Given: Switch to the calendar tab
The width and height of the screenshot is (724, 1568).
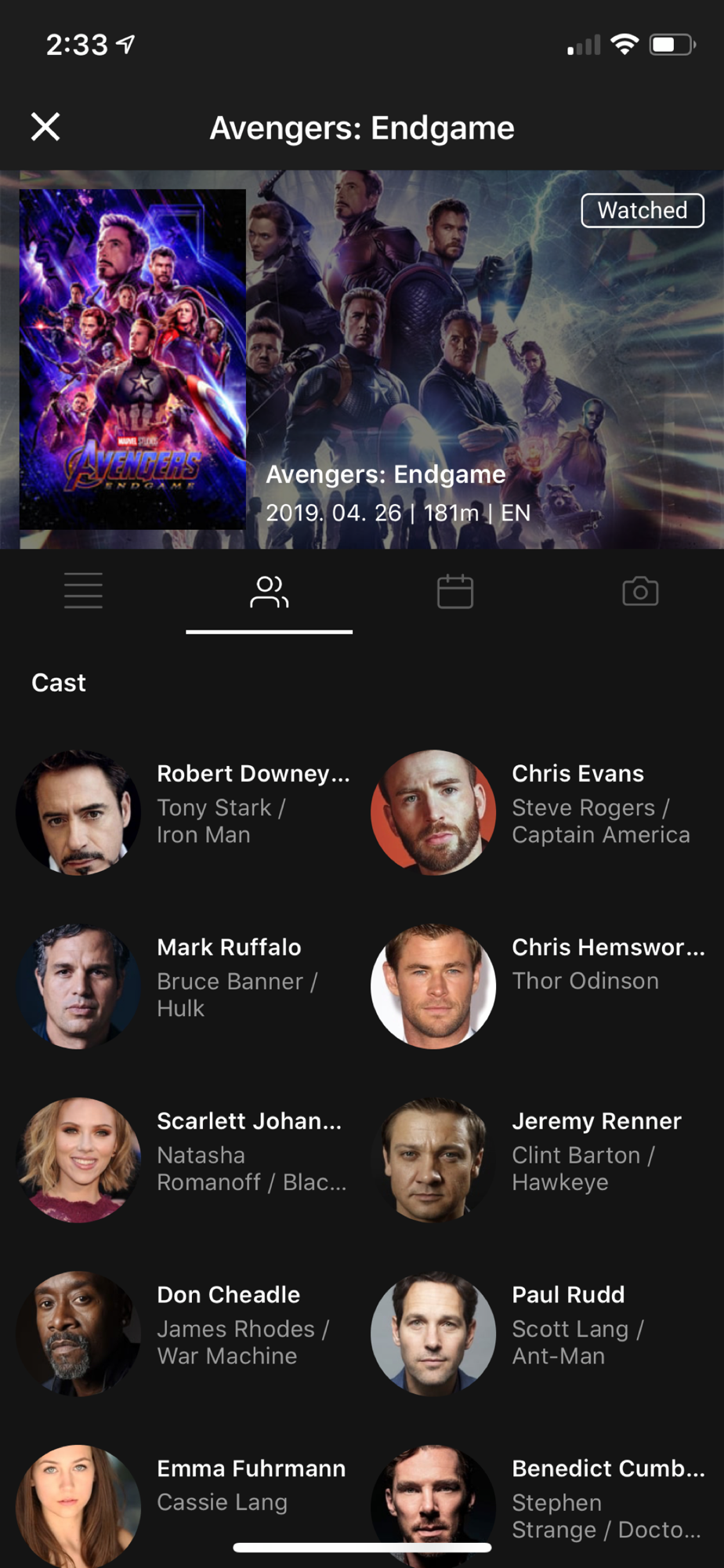Looking at the screenshot, I should (x=454, y=591).
